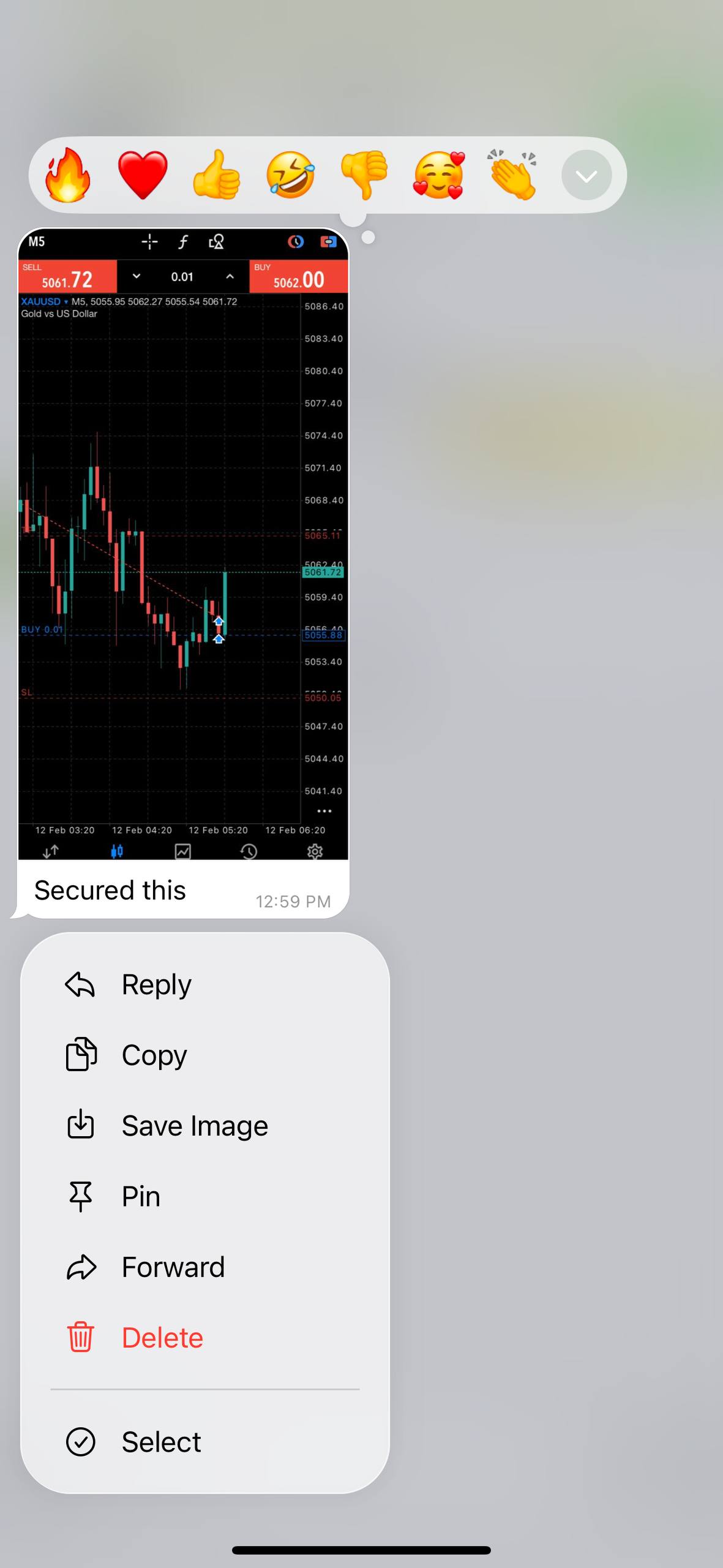Toggle the thumbs down reaction
Viewport: 723px width, 1568px height.
click(x=364, y=175)
